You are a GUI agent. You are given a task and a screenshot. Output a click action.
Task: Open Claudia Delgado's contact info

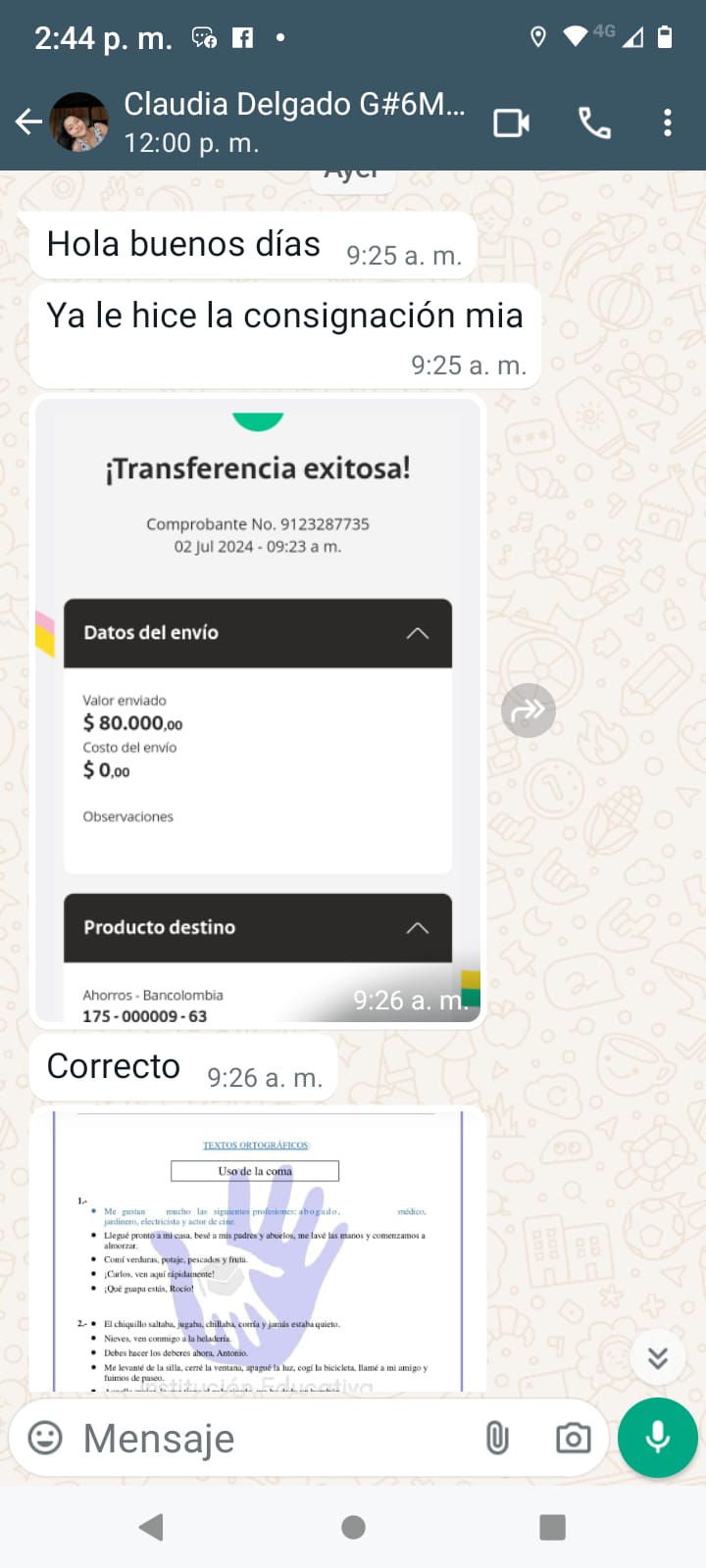294,122
